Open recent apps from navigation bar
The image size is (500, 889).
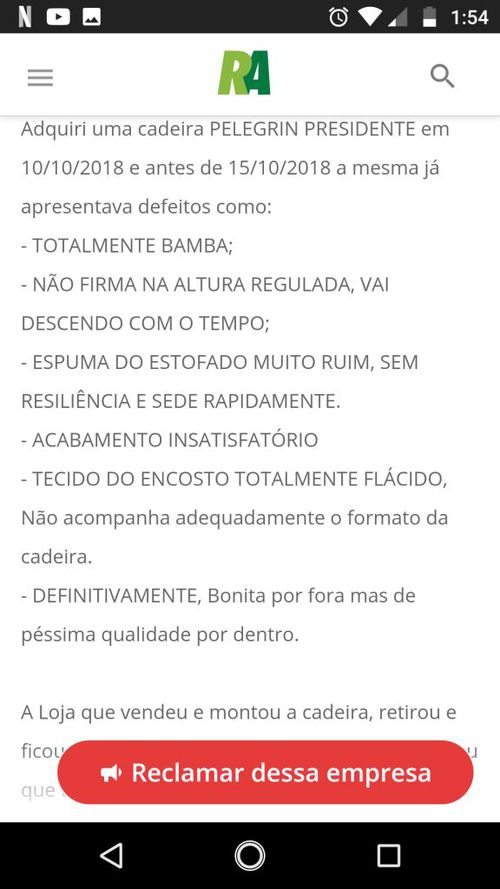tap(388, 855)
